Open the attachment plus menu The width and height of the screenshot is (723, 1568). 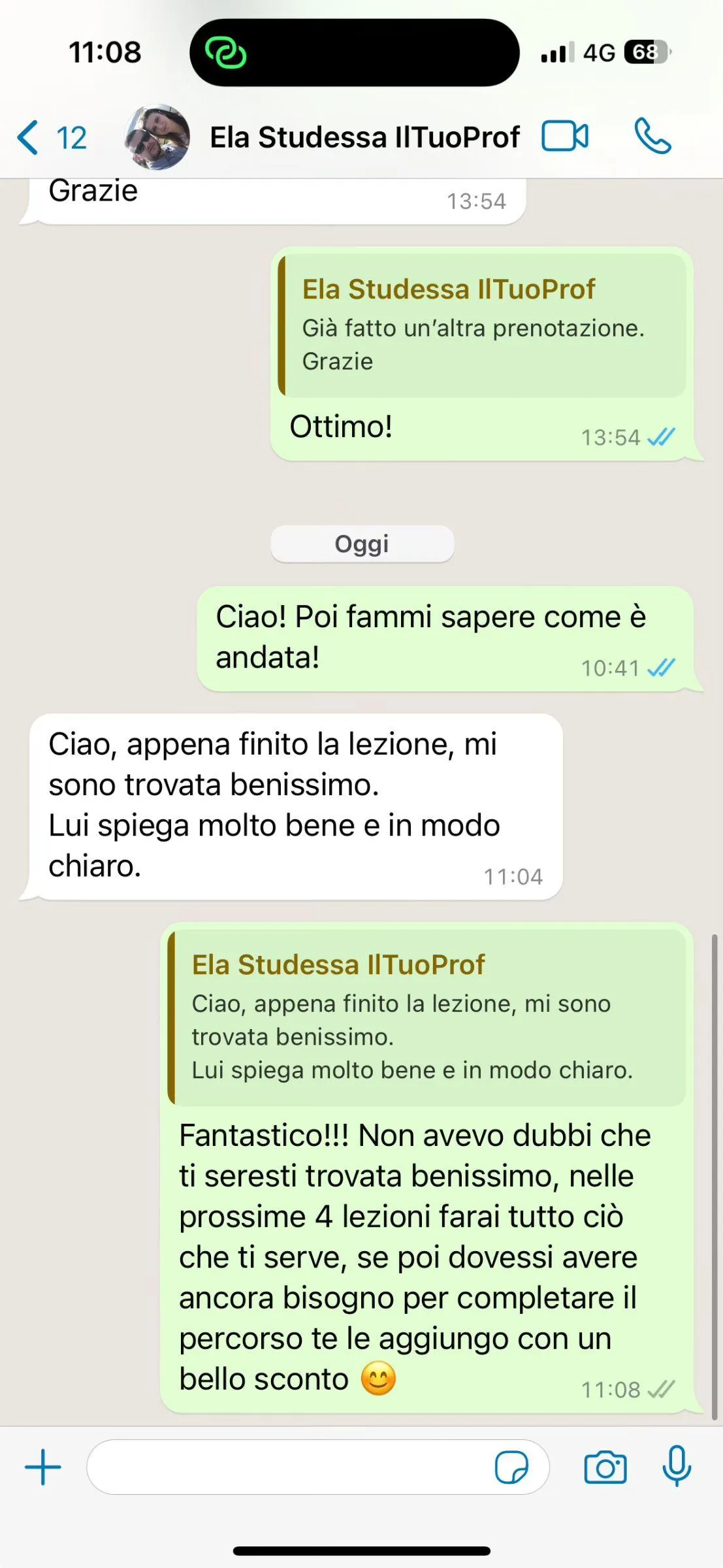pyautogui.click(x=43, y=1467)
